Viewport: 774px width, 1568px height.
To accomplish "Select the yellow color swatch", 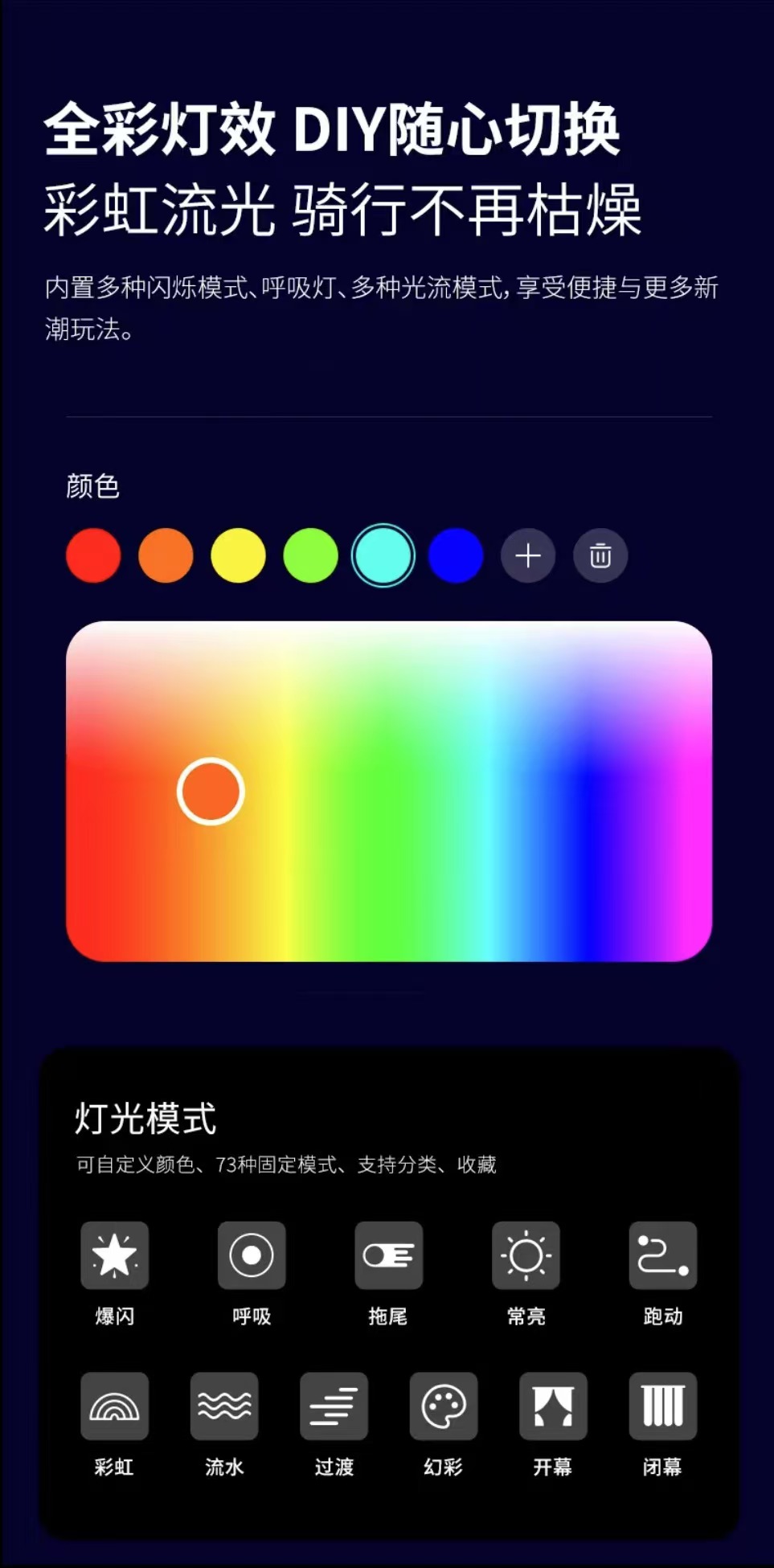I will [239, 555].
